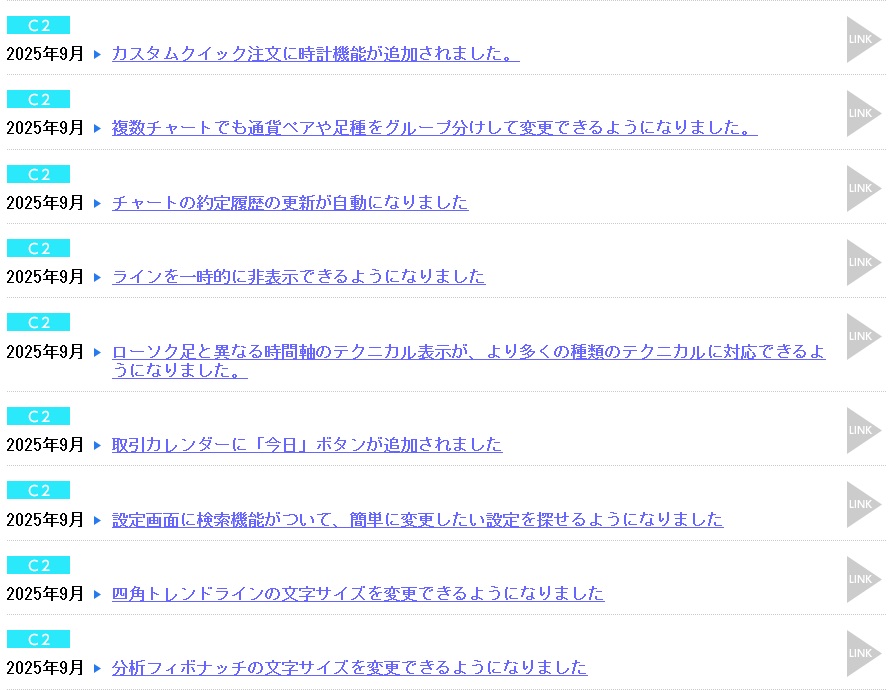Screen dimensions: 895x690
Task: Open ローソク足と異なる時間軸のテクニカル表示 link
Action: click(x=468, y=352)
